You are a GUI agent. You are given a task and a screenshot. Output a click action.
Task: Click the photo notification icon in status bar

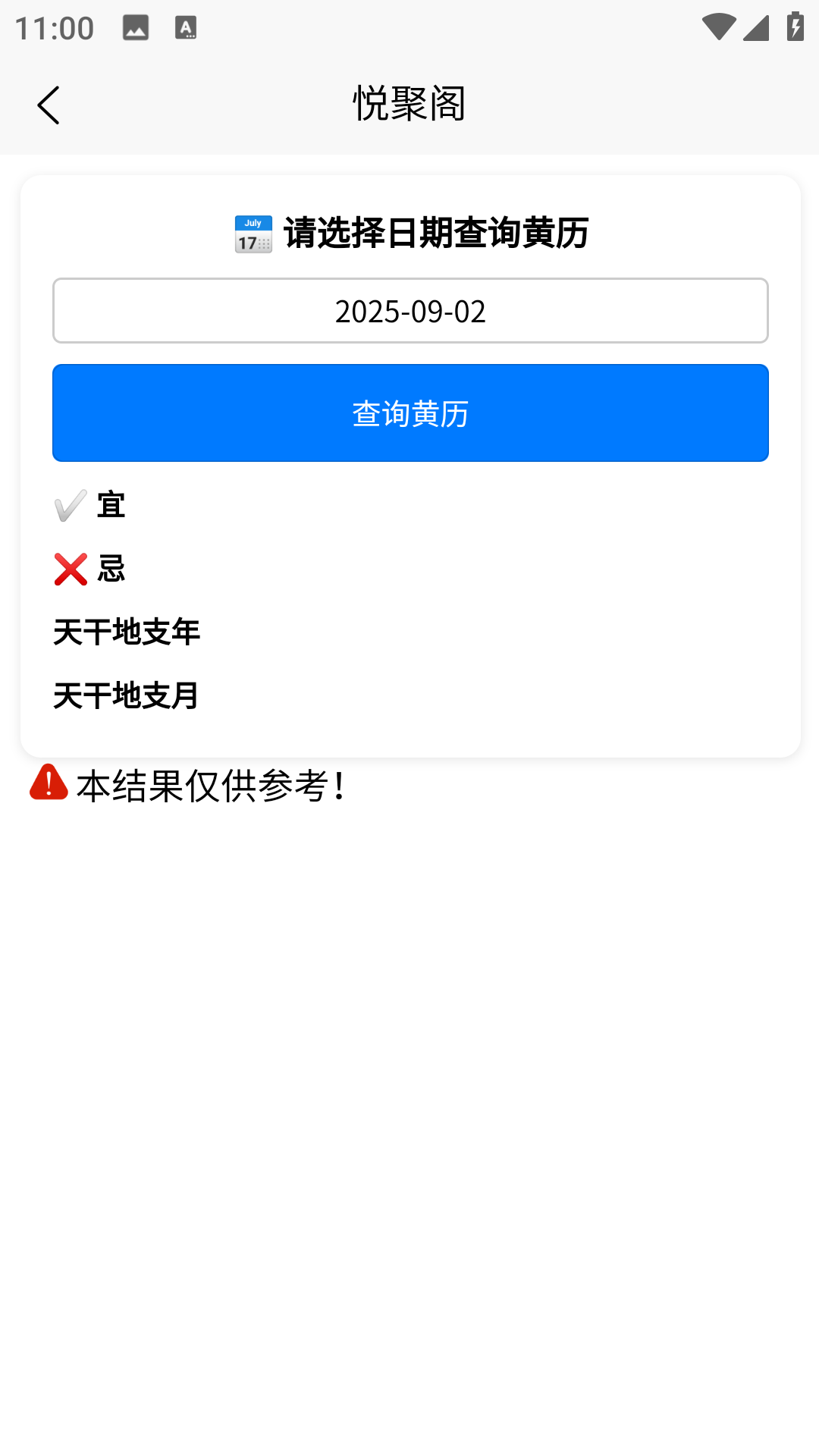135,27
